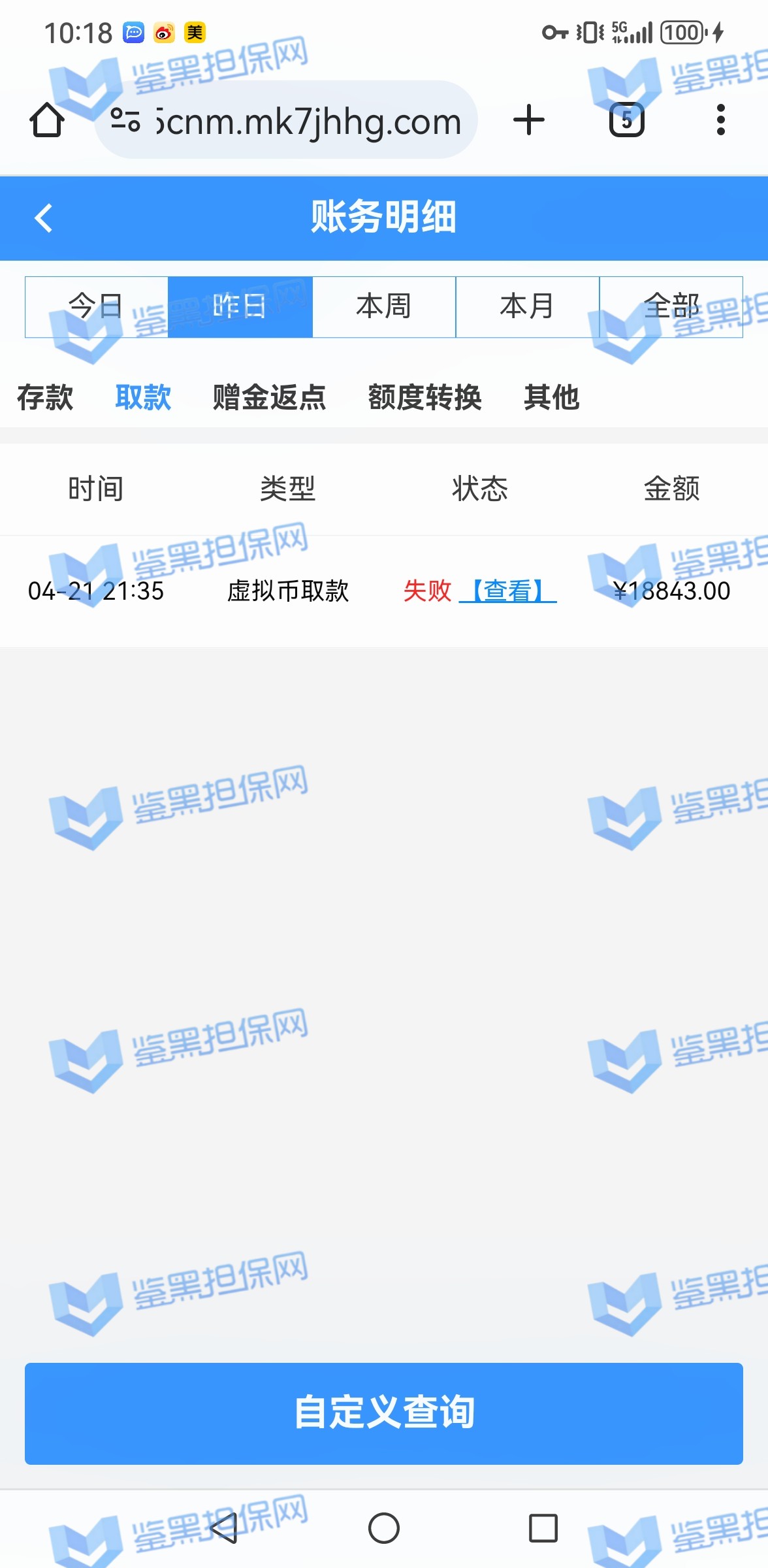768x1568 pixels.
Task: Open browser overflow menu
Action: coord(720,120)
